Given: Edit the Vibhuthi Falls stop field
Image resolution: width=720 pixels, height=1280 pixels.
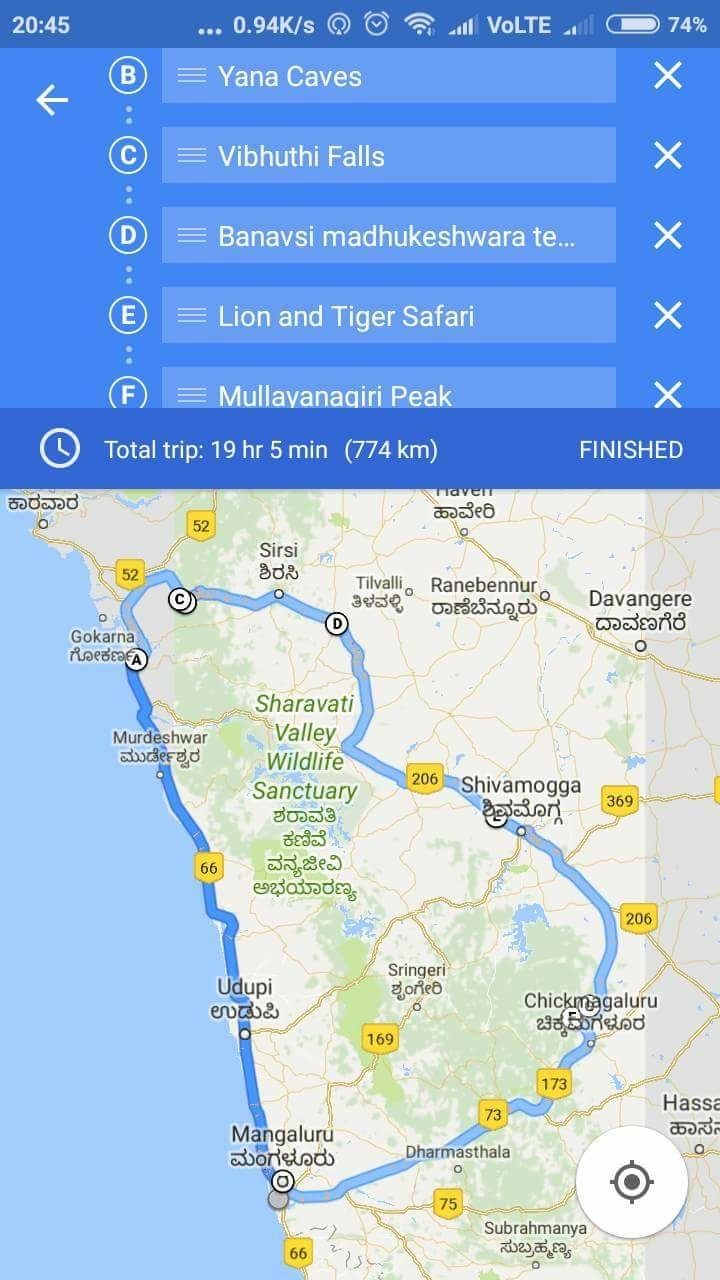Looking at the screenshot, I should click(390, 156).
